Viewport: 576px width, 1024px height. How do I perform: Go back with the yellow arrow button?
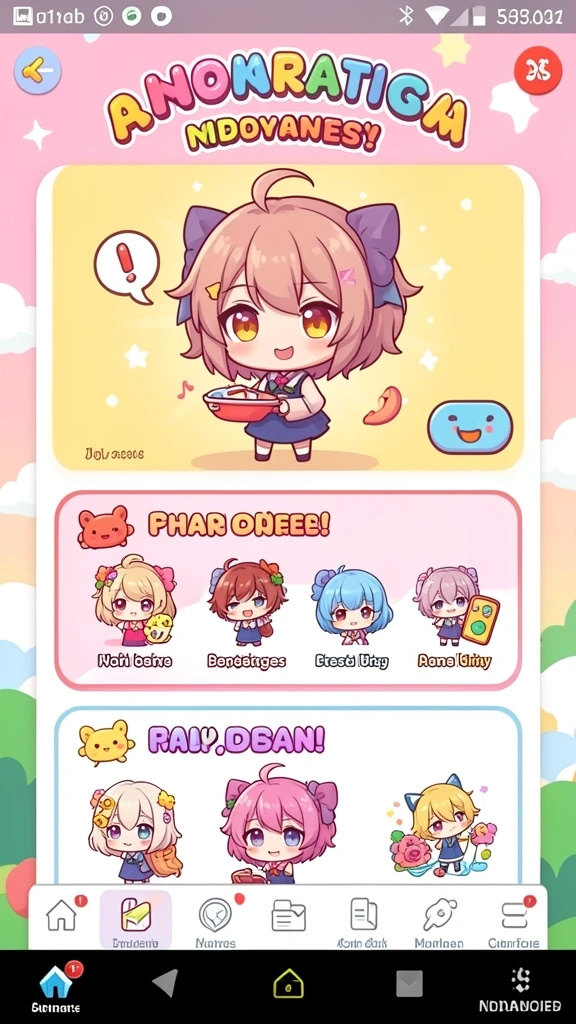click(37, 71)
